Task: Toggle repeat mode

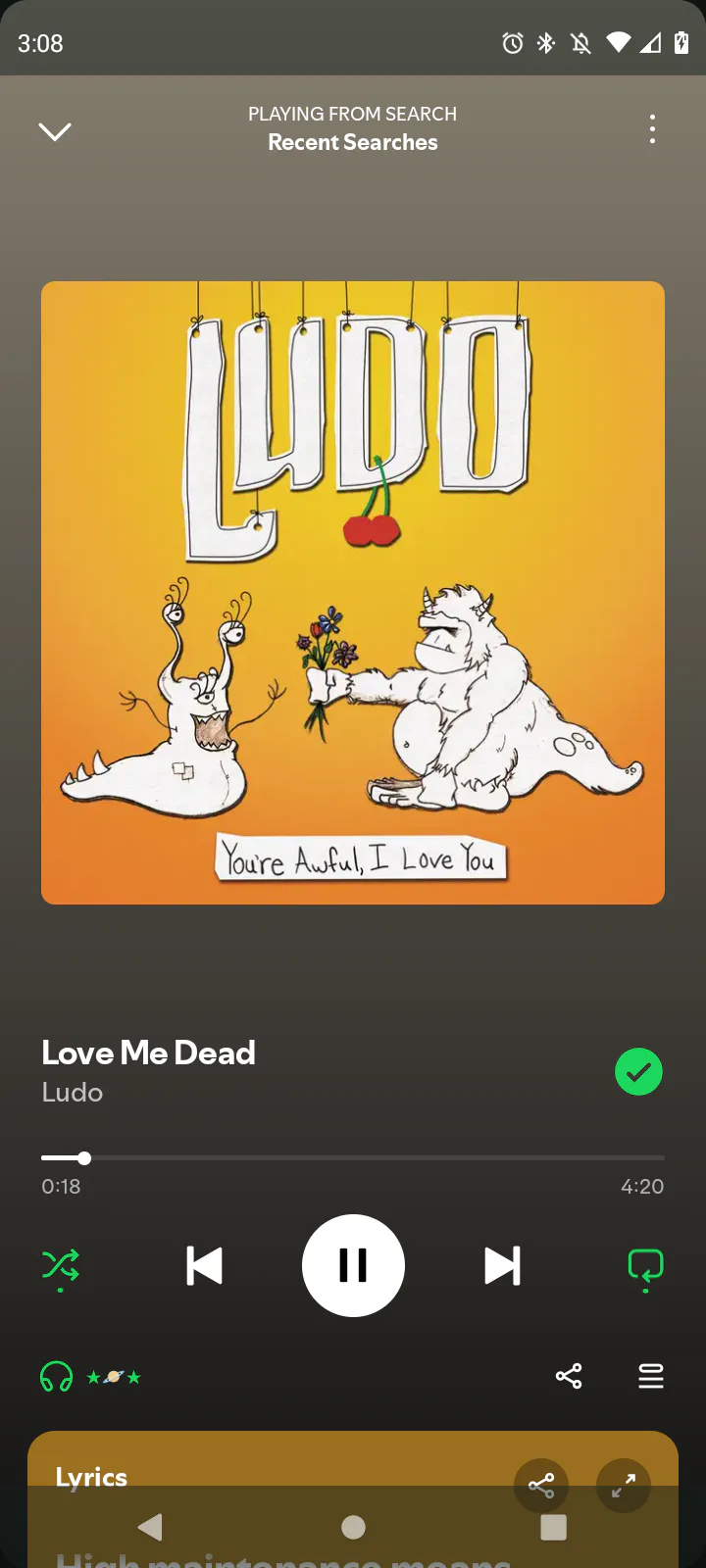Action: click(x=645, y=1266)
